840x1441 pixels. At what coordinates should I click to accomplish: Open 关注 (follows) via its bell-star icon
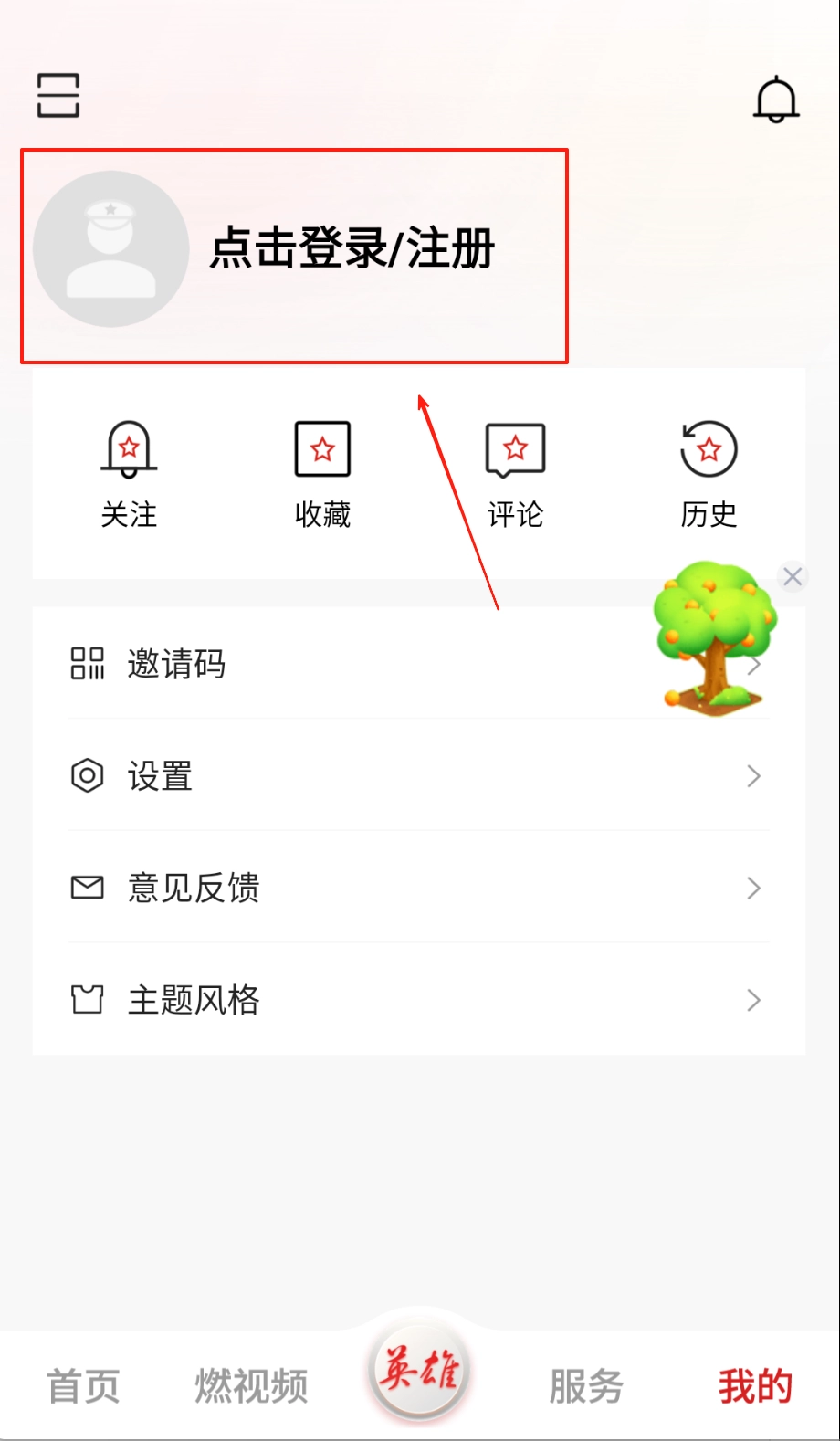click(x=128, y=448)
